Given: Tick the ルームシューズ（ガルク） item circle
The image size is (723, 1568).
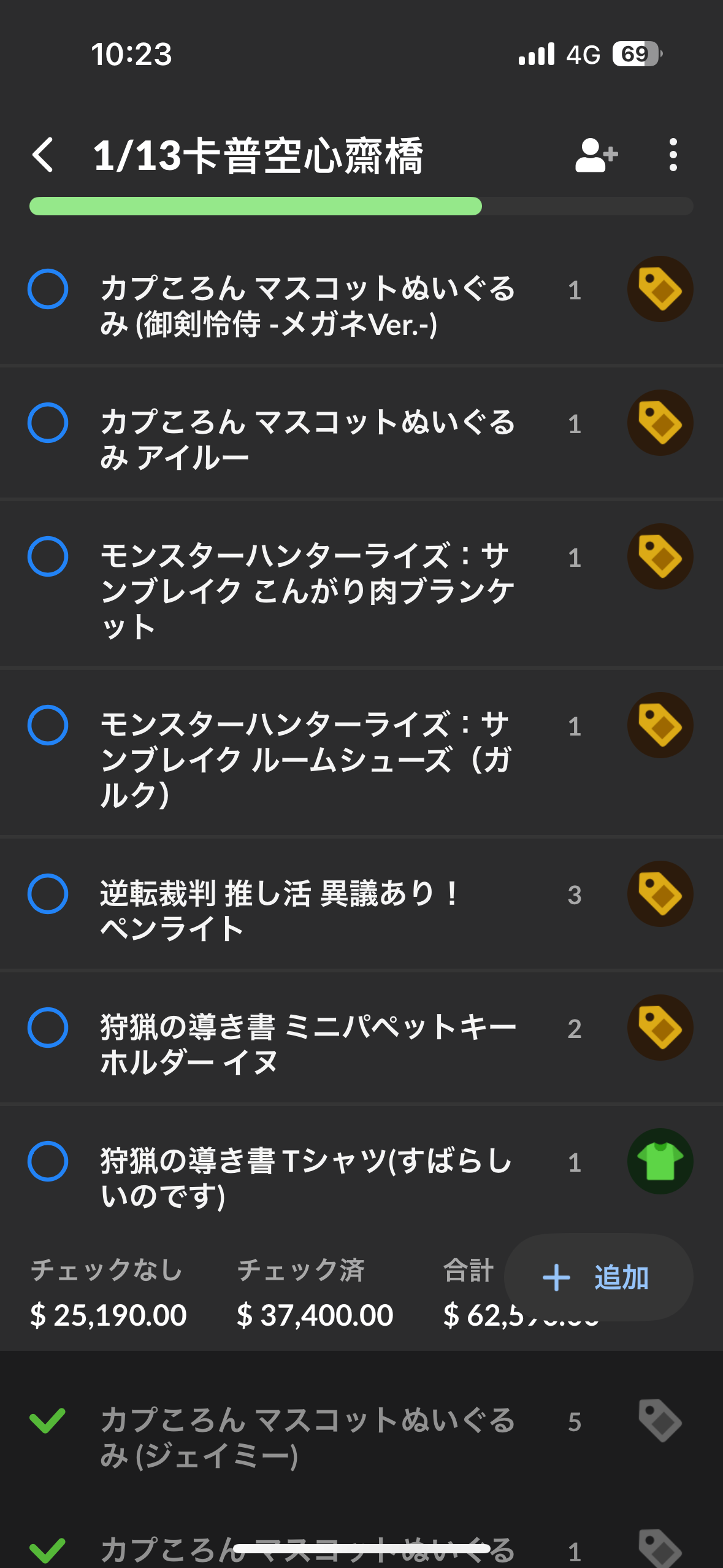Looking at the screenshot, I should click(x=48, y=725).
